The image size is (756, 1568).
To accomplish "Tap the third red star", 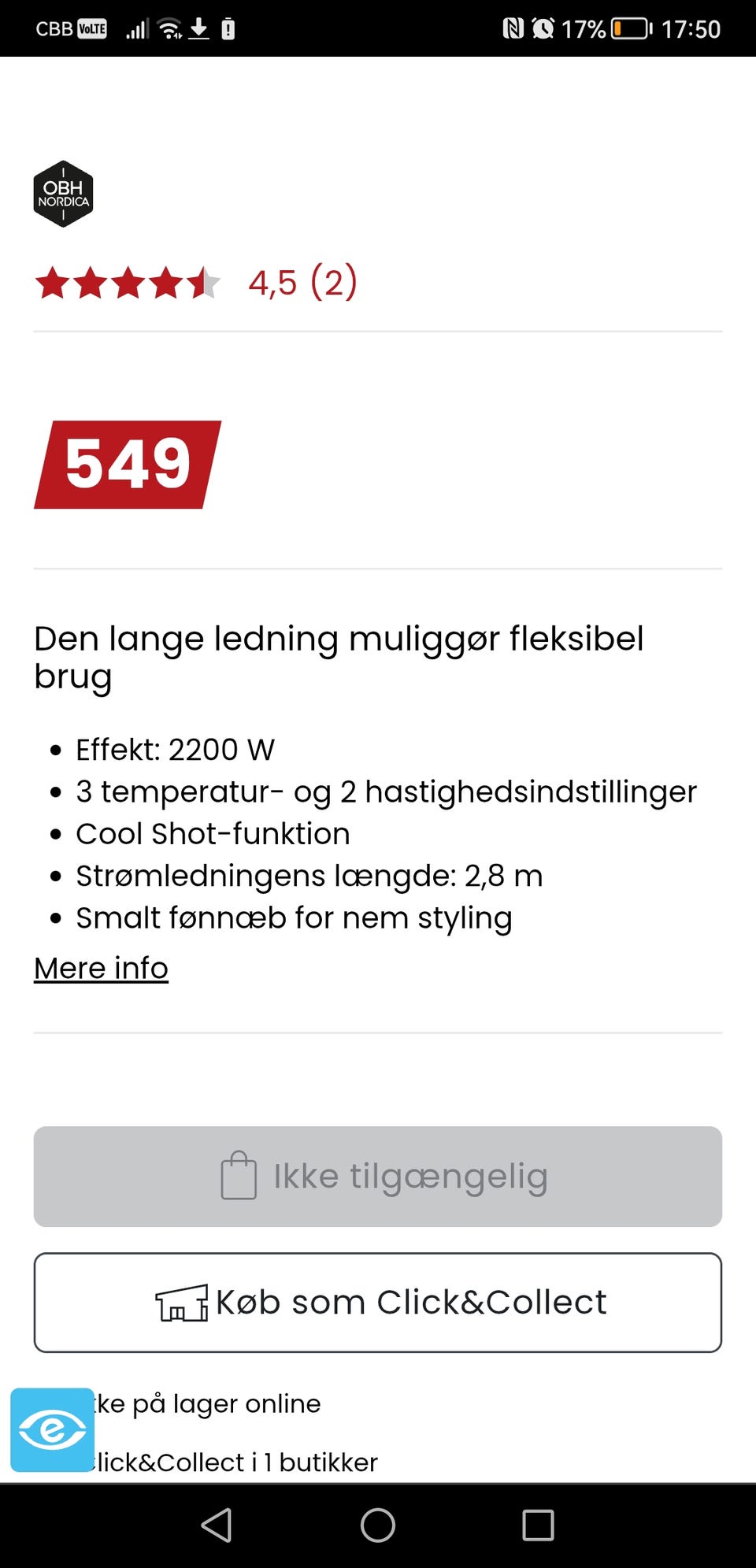I will (128, 283).
